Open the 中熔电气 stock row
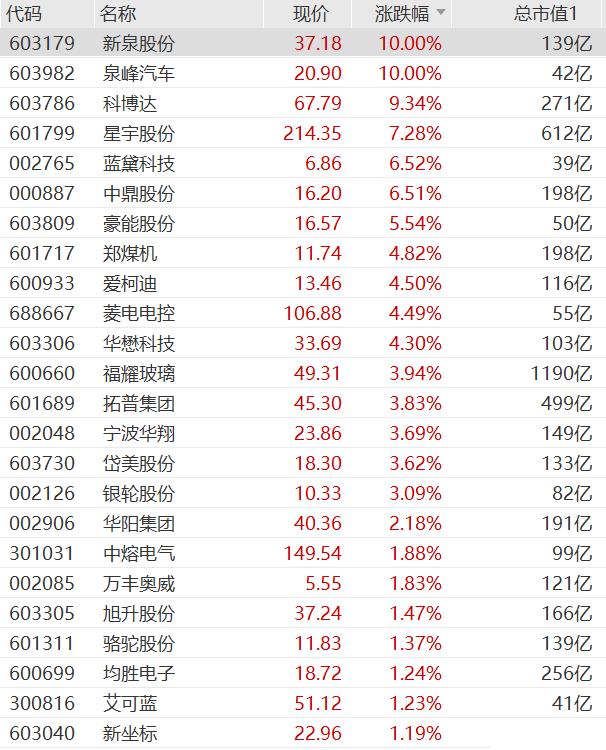This screenshot has width=606, height=750. coord(138,553)
